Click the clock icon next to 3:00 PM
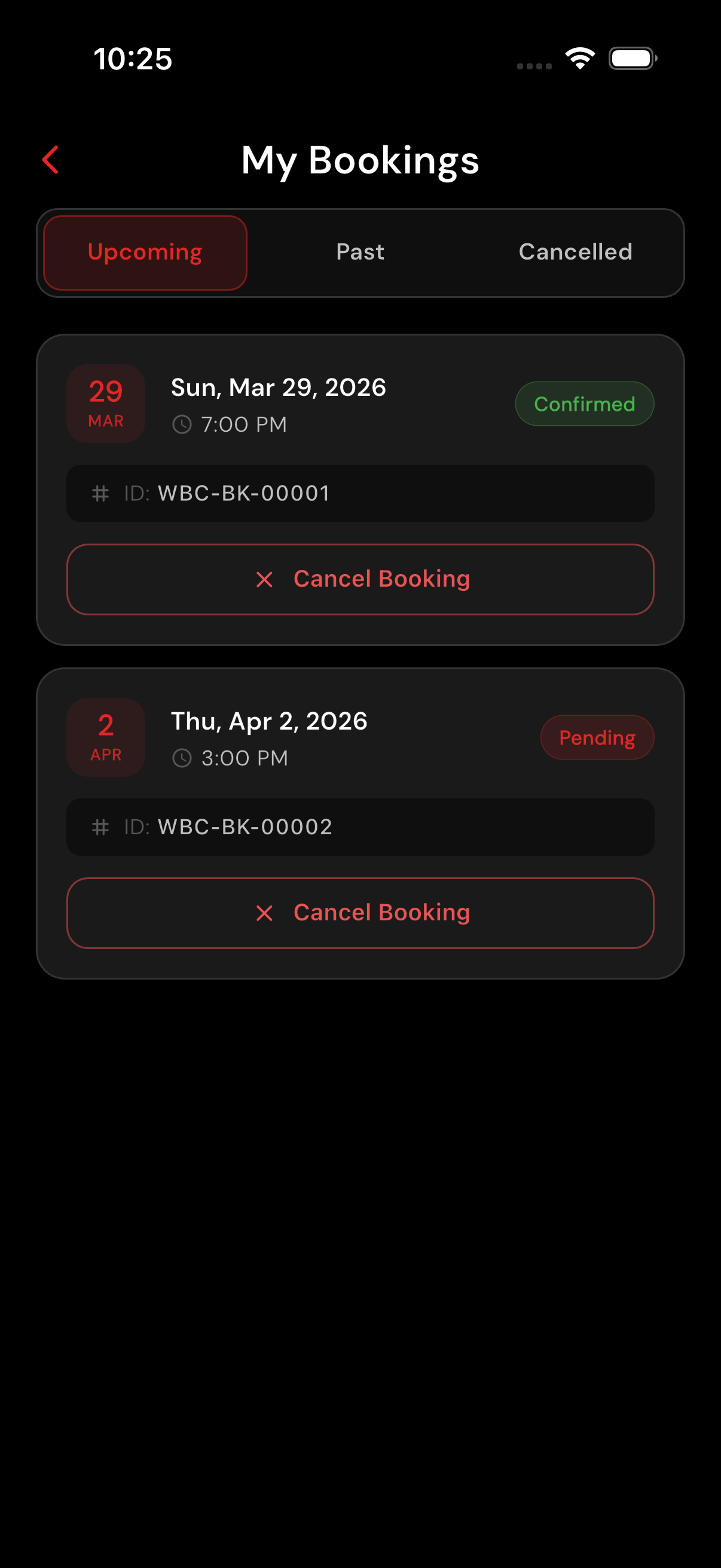 click(x=182, y=758)
